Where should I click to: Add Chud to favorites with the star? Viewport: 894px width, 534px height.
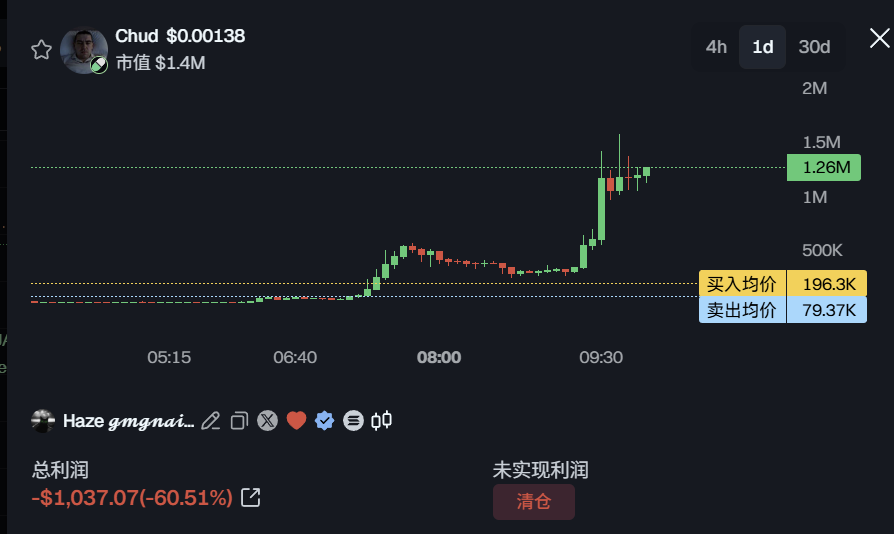pos(41,50)
